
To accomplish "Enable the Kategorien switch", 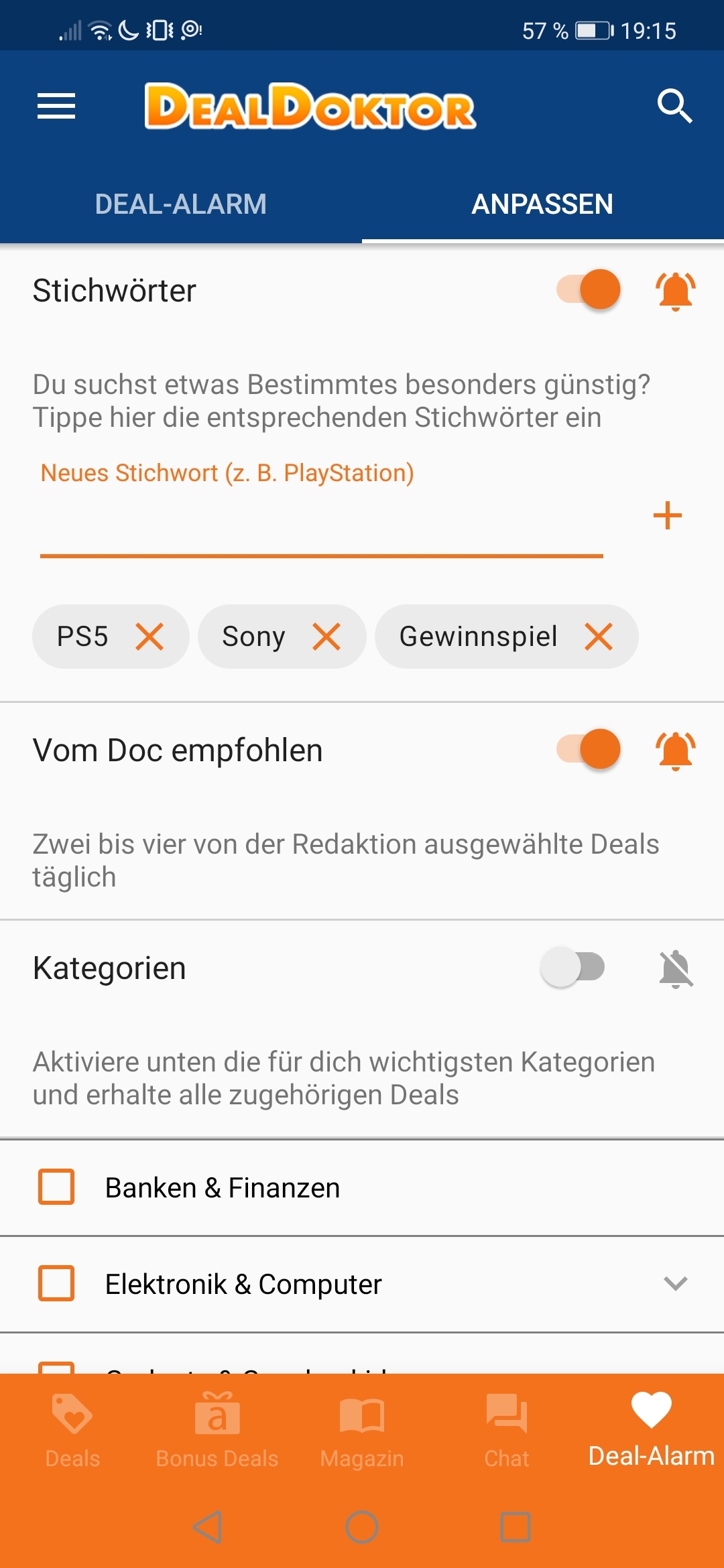I will tap(573, 967).
